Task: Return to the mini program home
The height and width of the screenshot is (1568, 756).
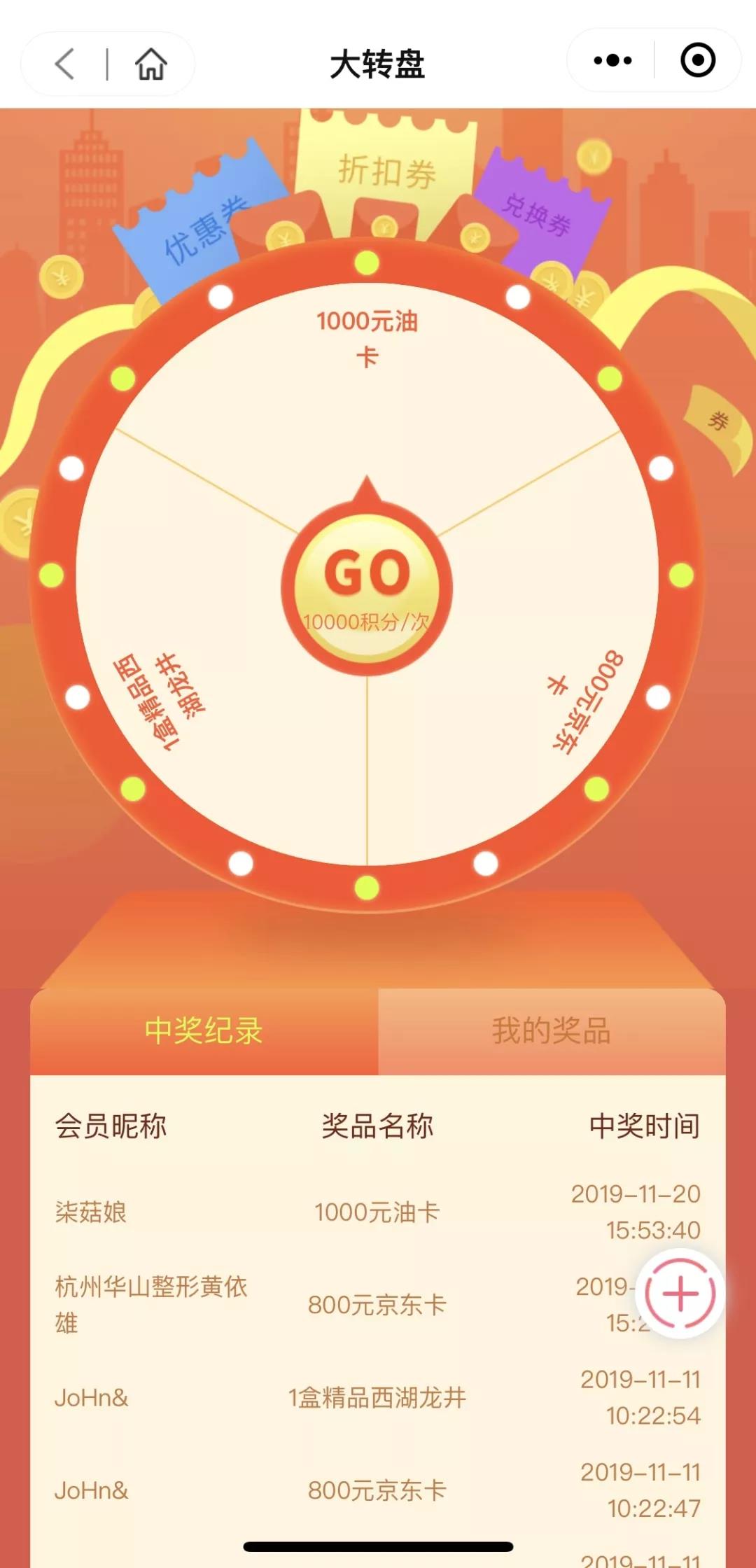Action: tap(150, 64)
